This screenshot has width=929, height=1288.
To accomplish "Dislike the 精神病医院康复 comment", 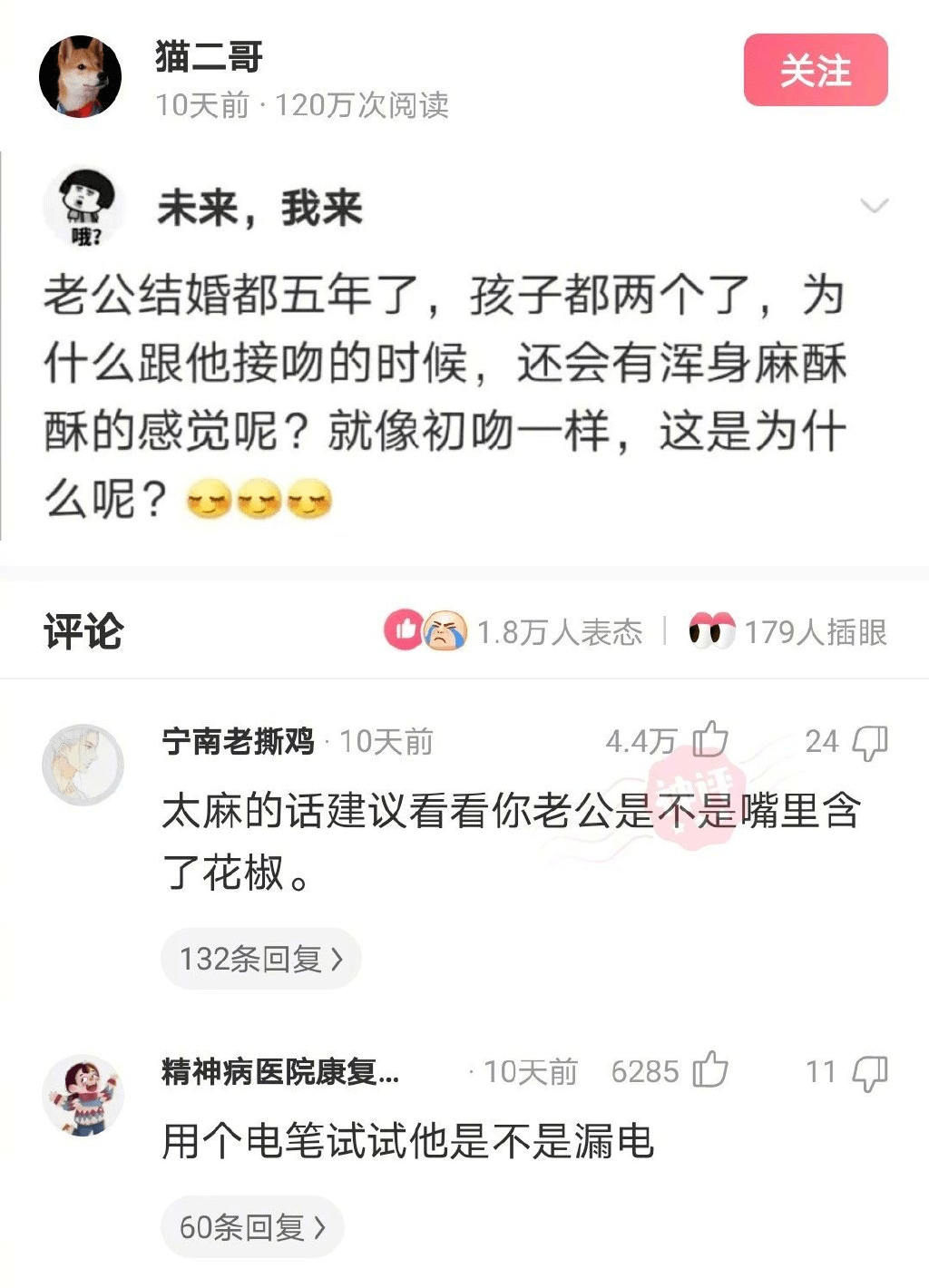I will [871, 1072].
